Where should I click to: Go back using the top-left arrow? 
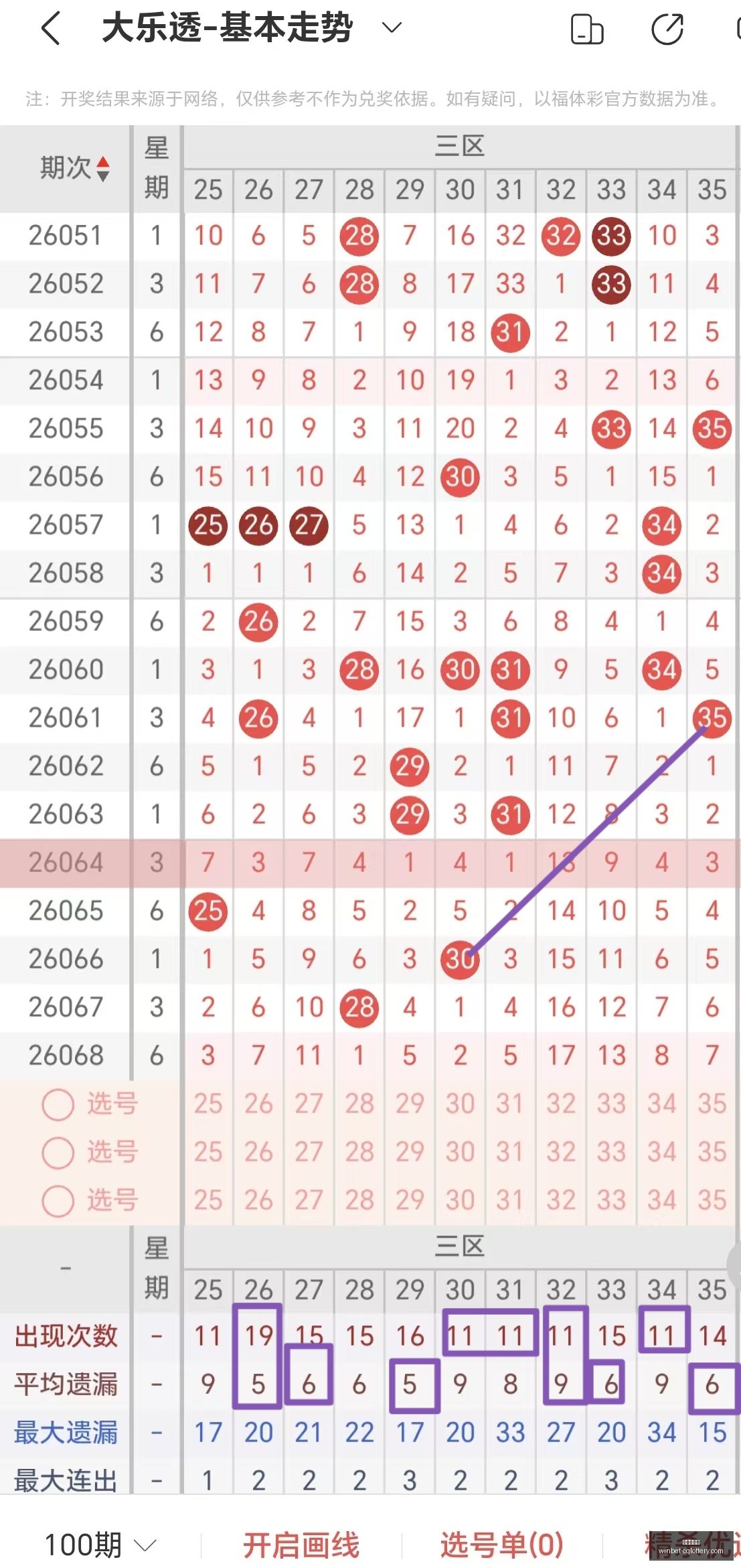(x=51, y=29)
